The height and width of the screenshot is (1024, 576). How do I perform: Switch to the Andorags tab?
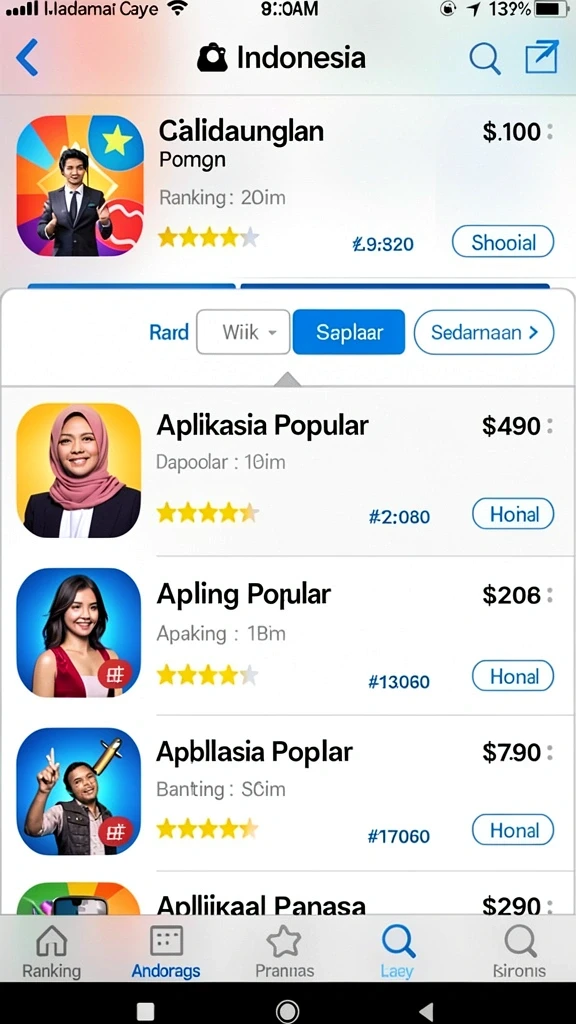(166, 952)
